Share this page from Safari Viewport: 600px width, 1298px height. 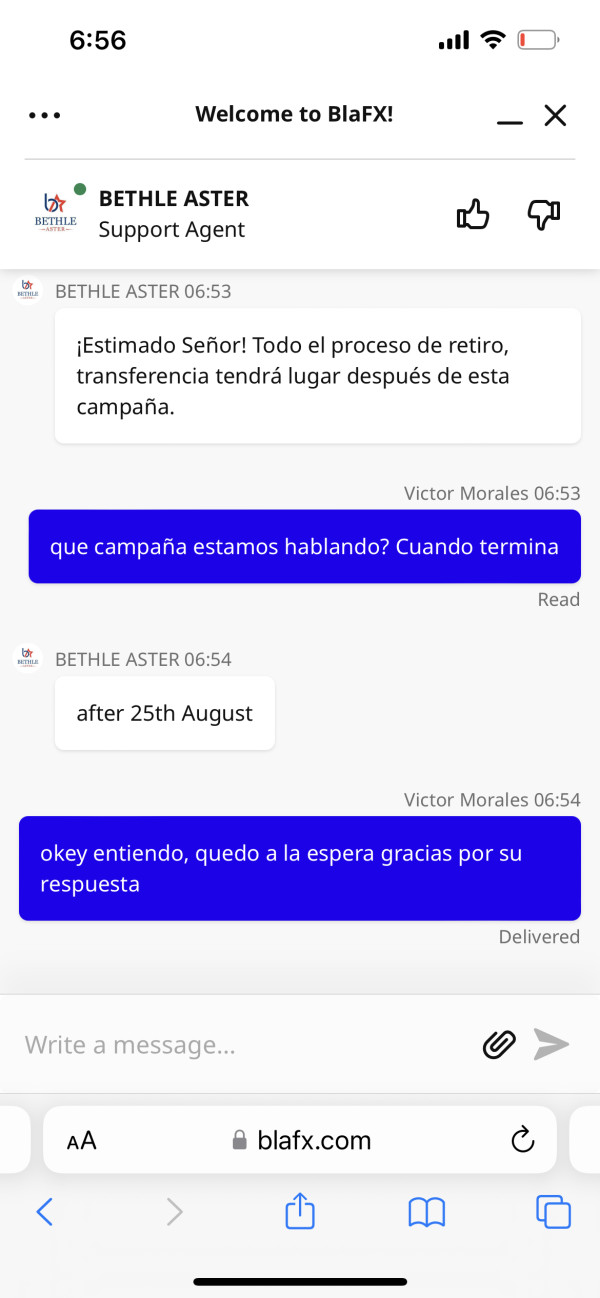coord(300,1211)
